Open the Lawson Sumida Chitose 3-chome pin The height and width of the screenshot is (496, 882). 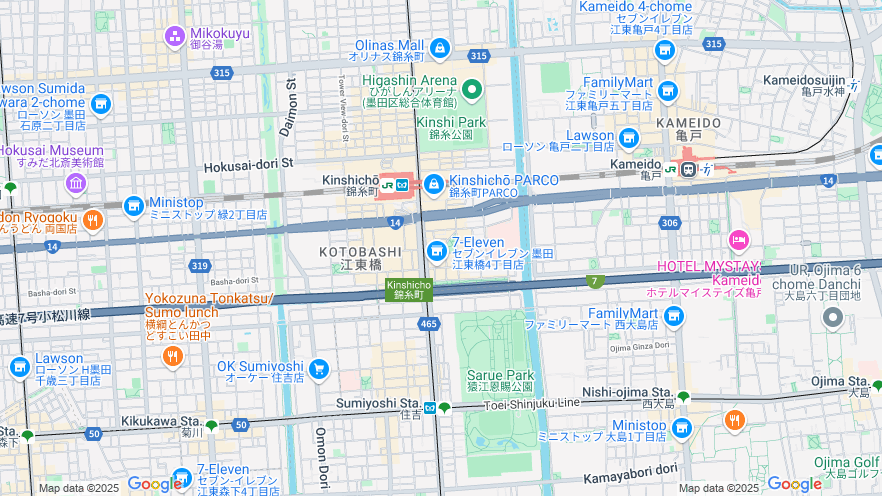pyautogui.click(x=20, y=369)
